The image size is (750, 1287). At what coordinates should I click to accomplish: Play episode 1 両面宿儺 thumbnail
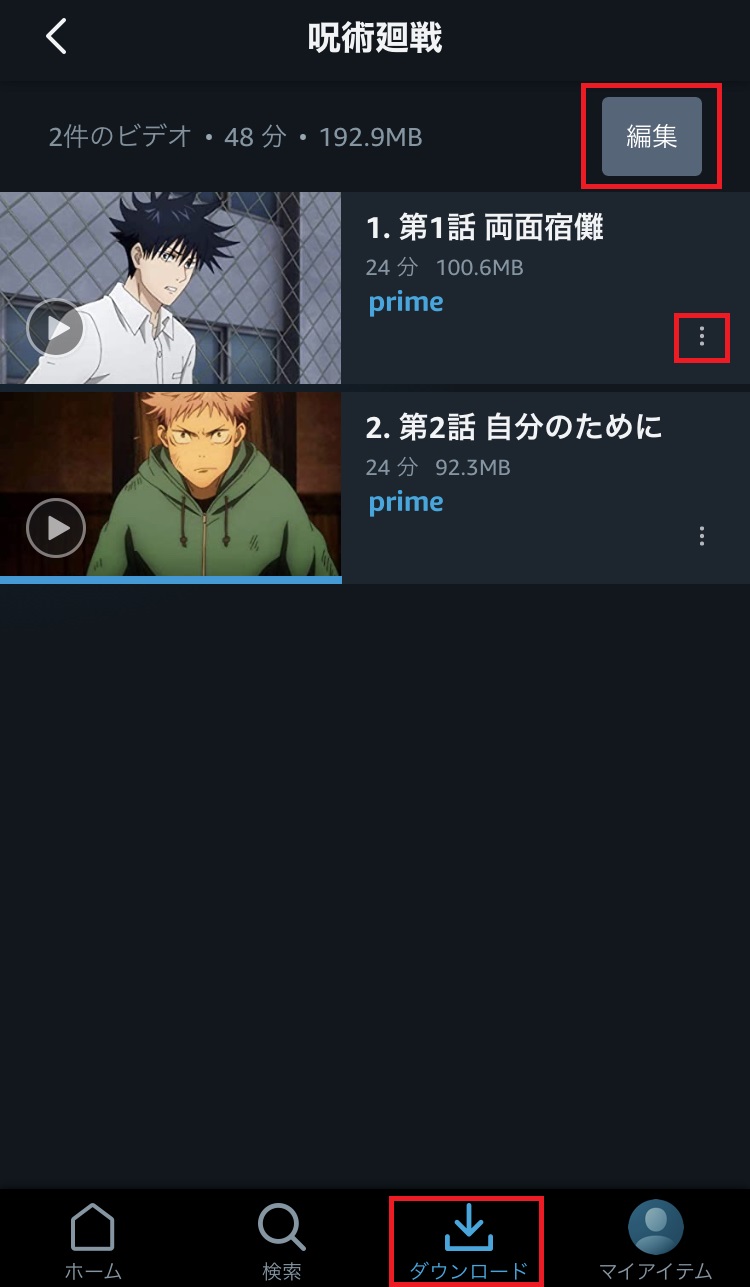coord(171,288)
